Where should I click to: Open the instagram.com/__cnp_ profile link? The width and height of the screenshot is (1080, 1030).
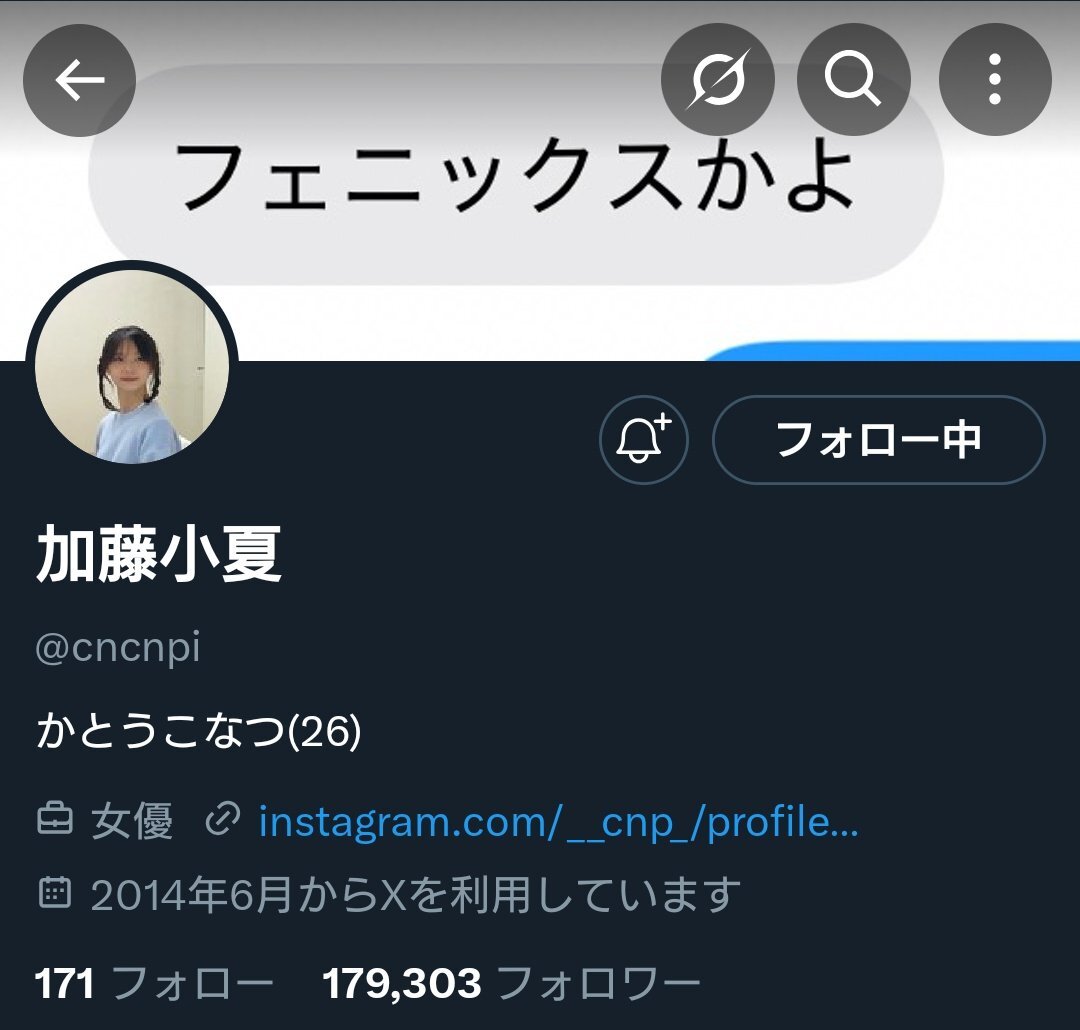tap(558, 823)
